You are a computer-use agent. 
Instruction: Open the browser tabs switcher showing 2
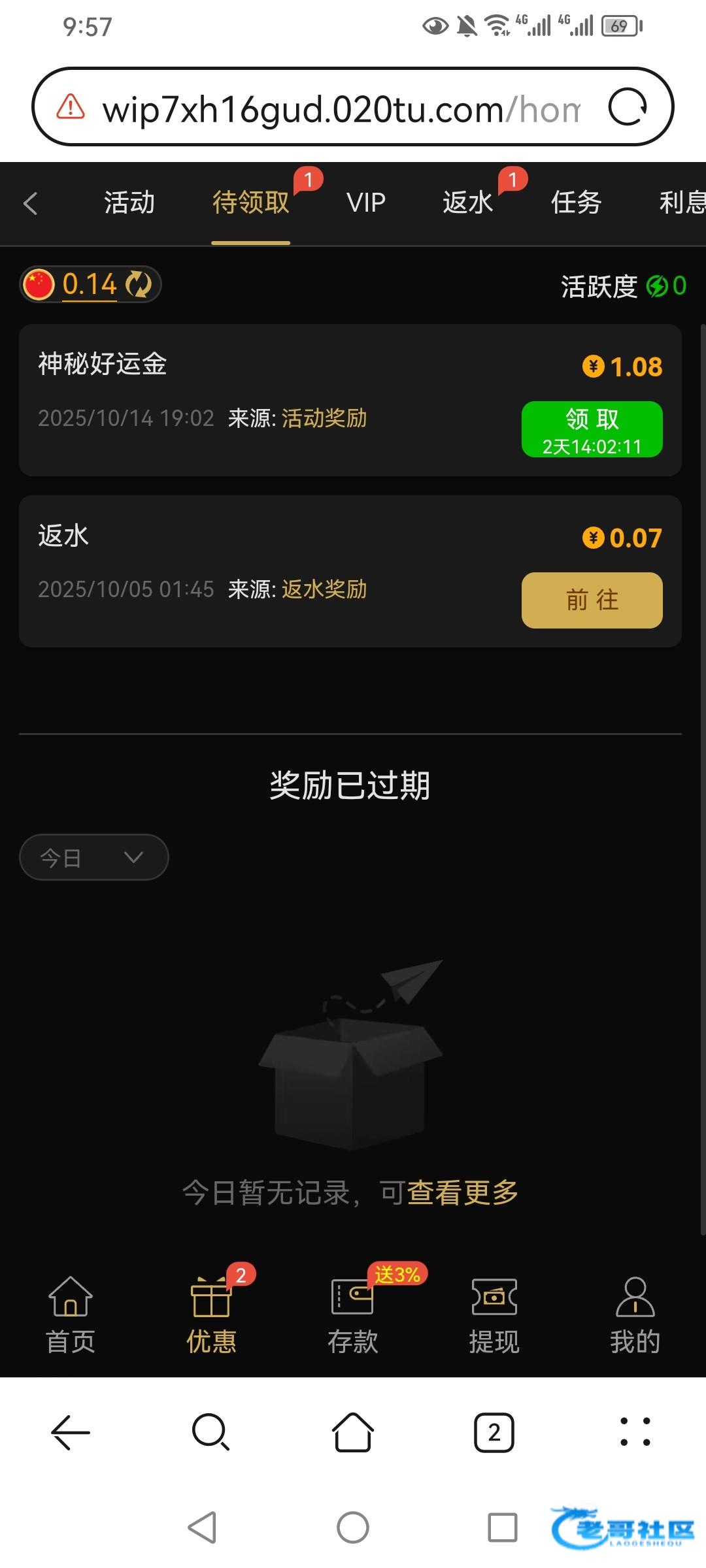tap(494, 1433)
